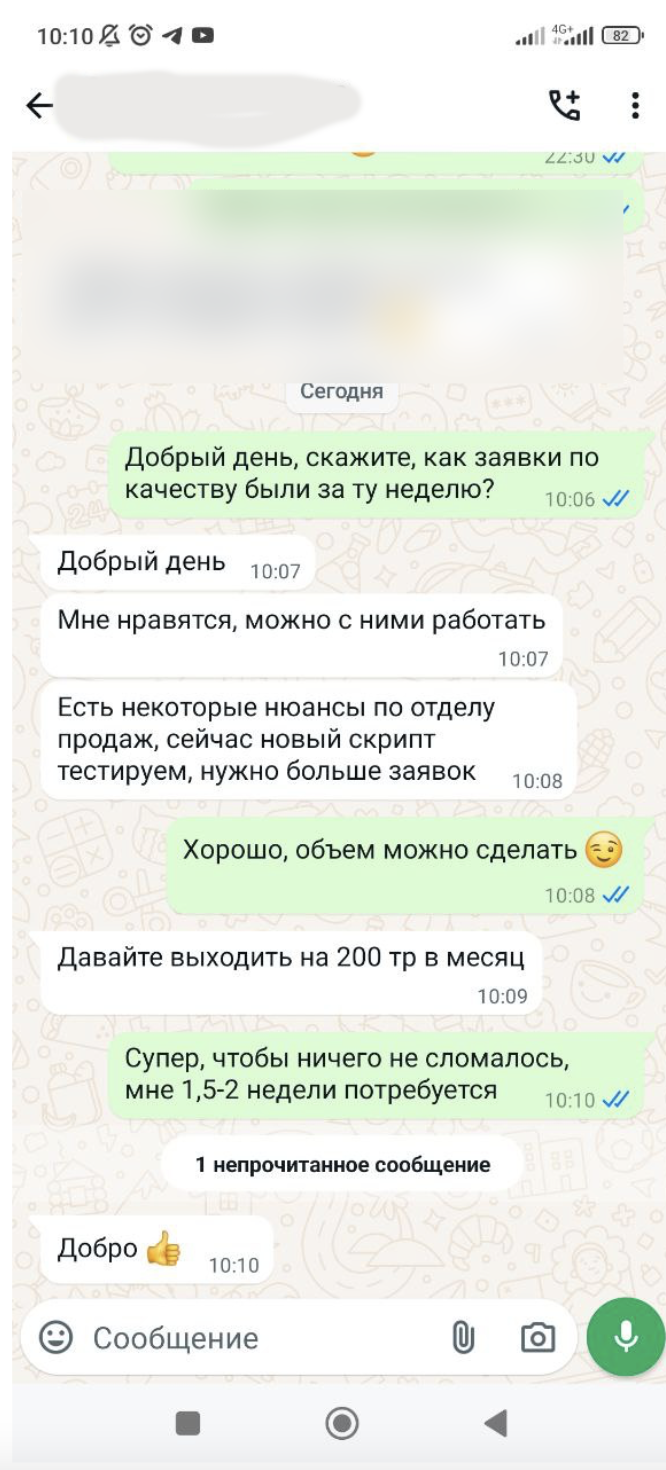Open the emoji picker
Image resolution: width=666 pixels, height=1470 pixels.
click(56, 1338)
